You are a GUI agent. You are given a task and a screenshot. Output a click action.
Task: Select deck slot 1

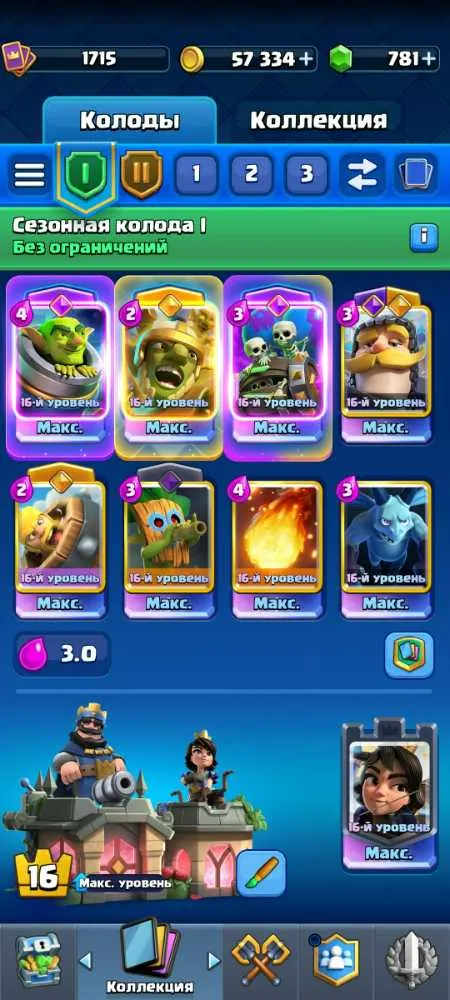coord(196,174)
